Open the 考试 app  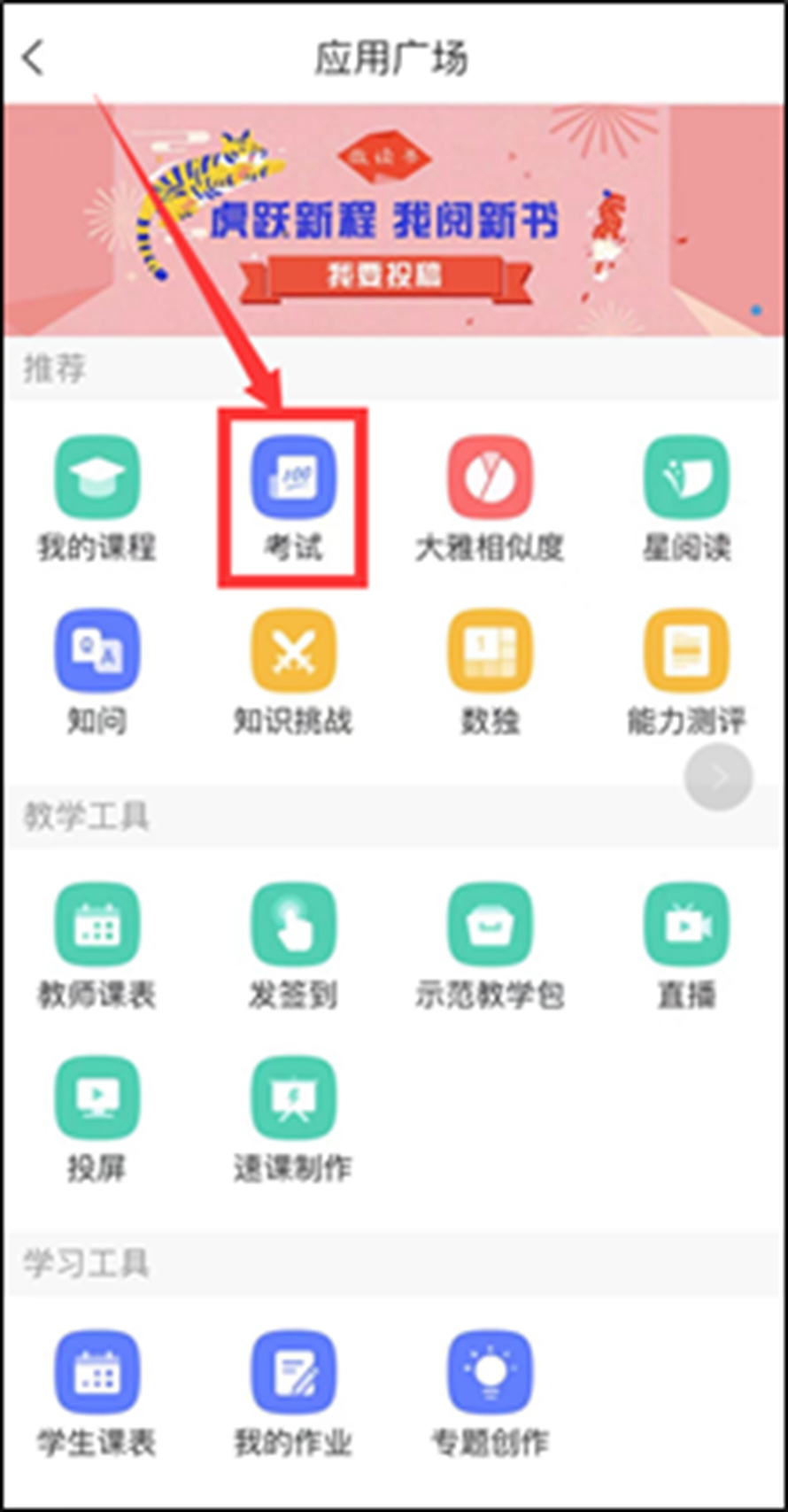pyautogui.click(x=293, y=479)
